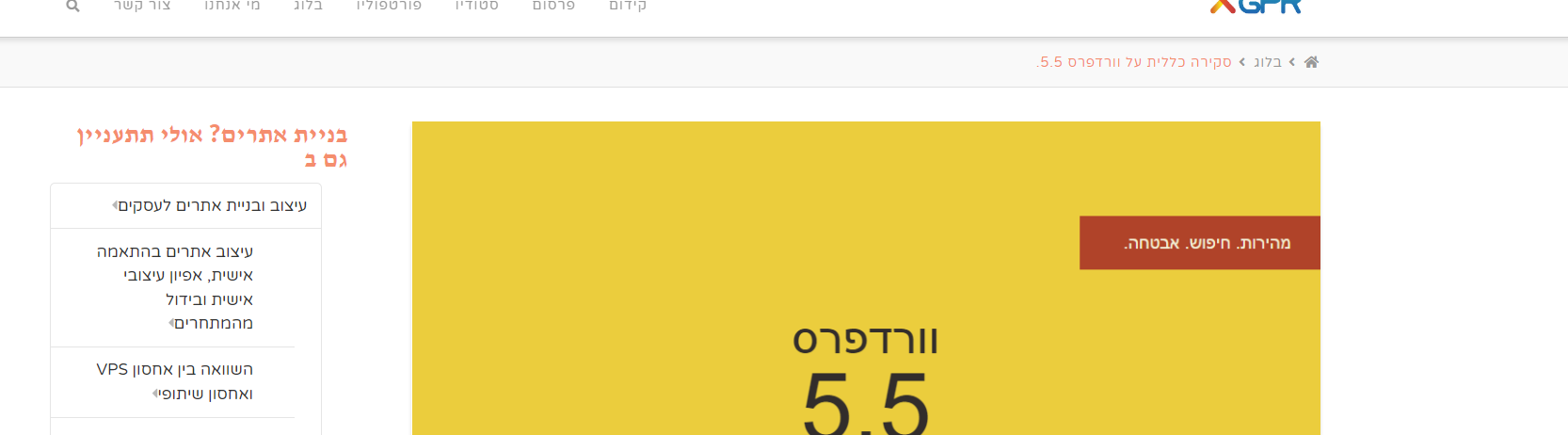This screenshot has width=1568, height=435.
Task: Open עיצוב אתרים בהתאמה אישית article
Action: 175,287
